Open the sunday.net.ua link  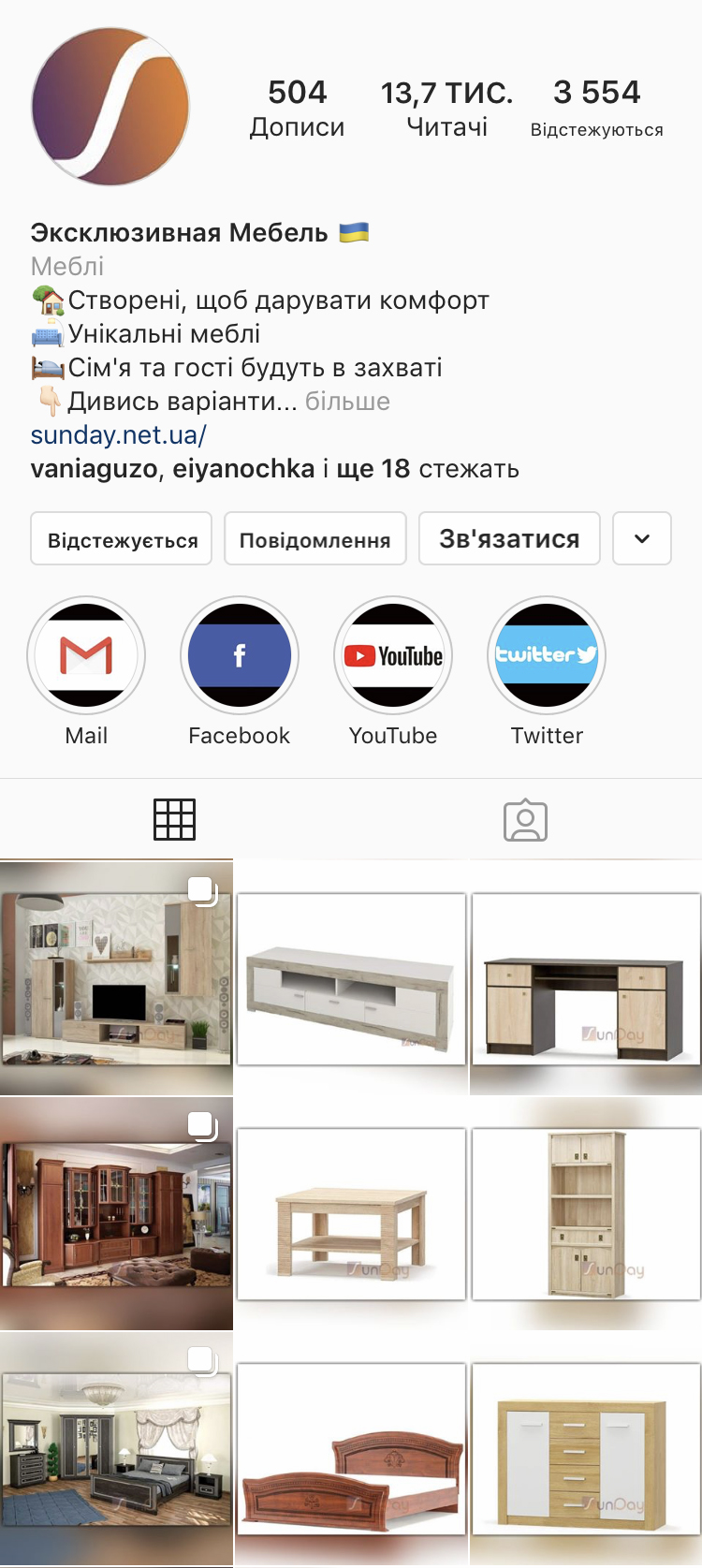click(119, 435)
